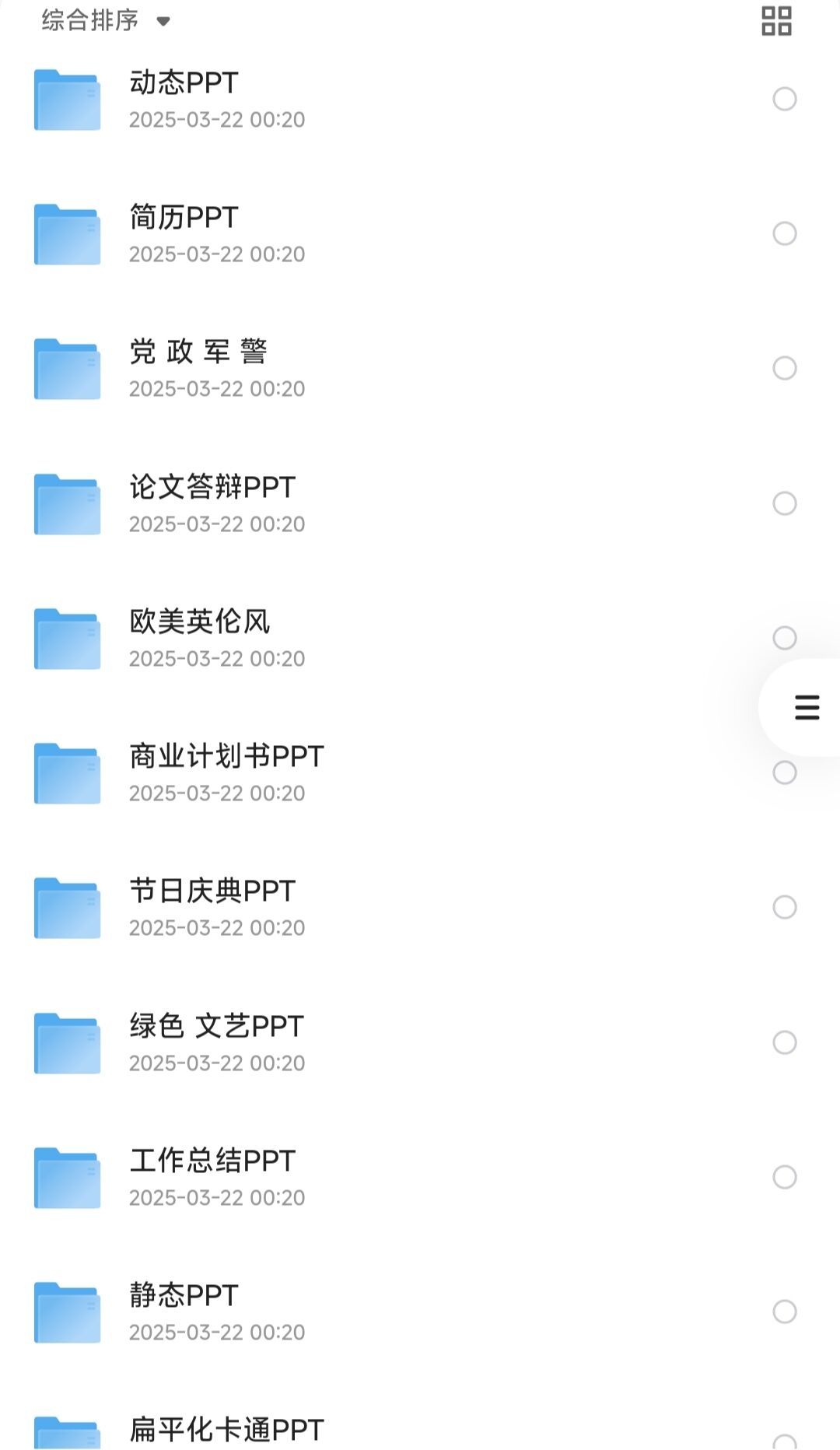This screenshot has height=1450, width=840.
Task: Select the 动态PPT folder radio button
Action: 785,99
